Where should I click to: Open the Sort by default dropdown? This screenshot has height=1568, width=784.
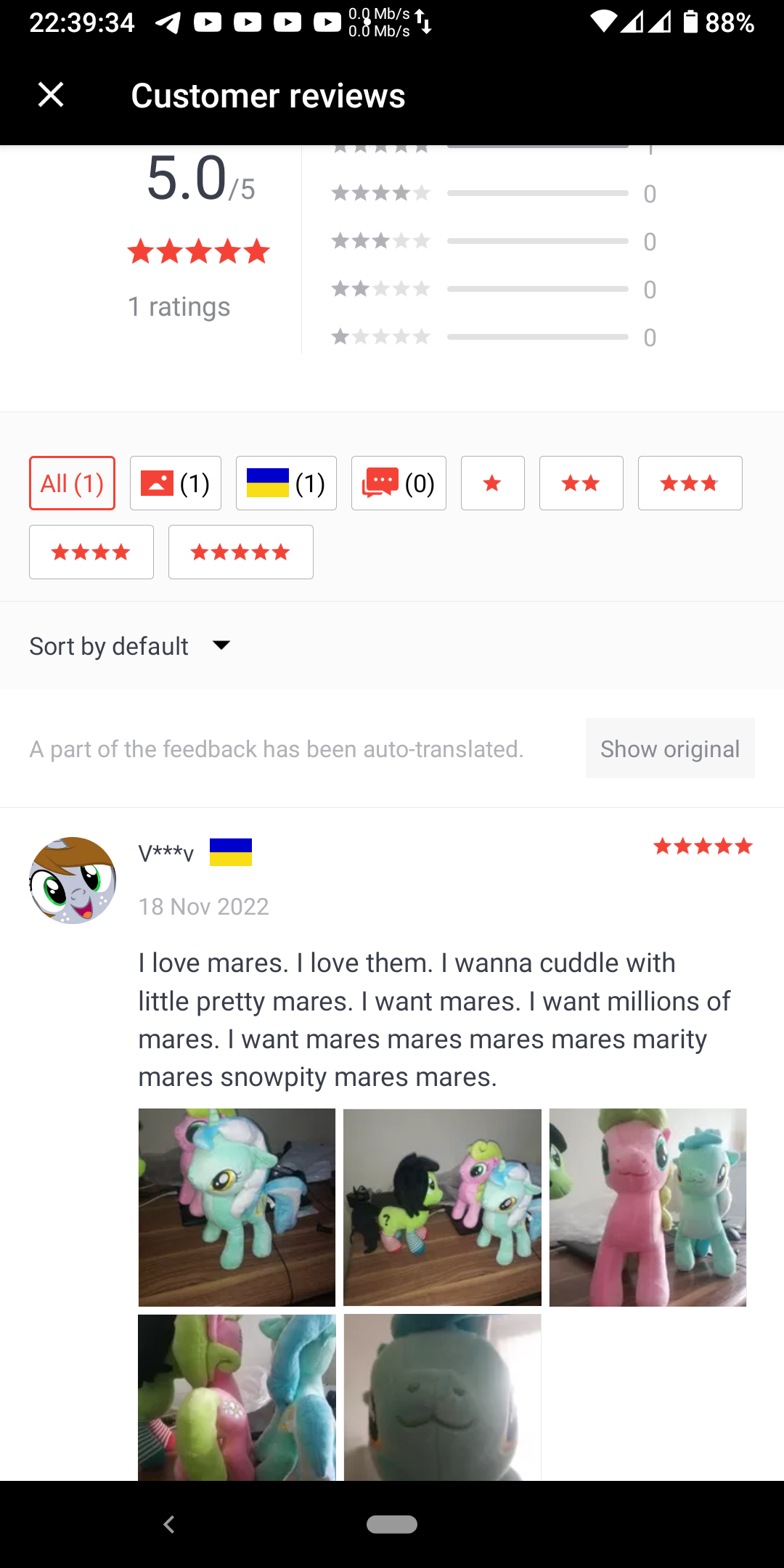131,646
